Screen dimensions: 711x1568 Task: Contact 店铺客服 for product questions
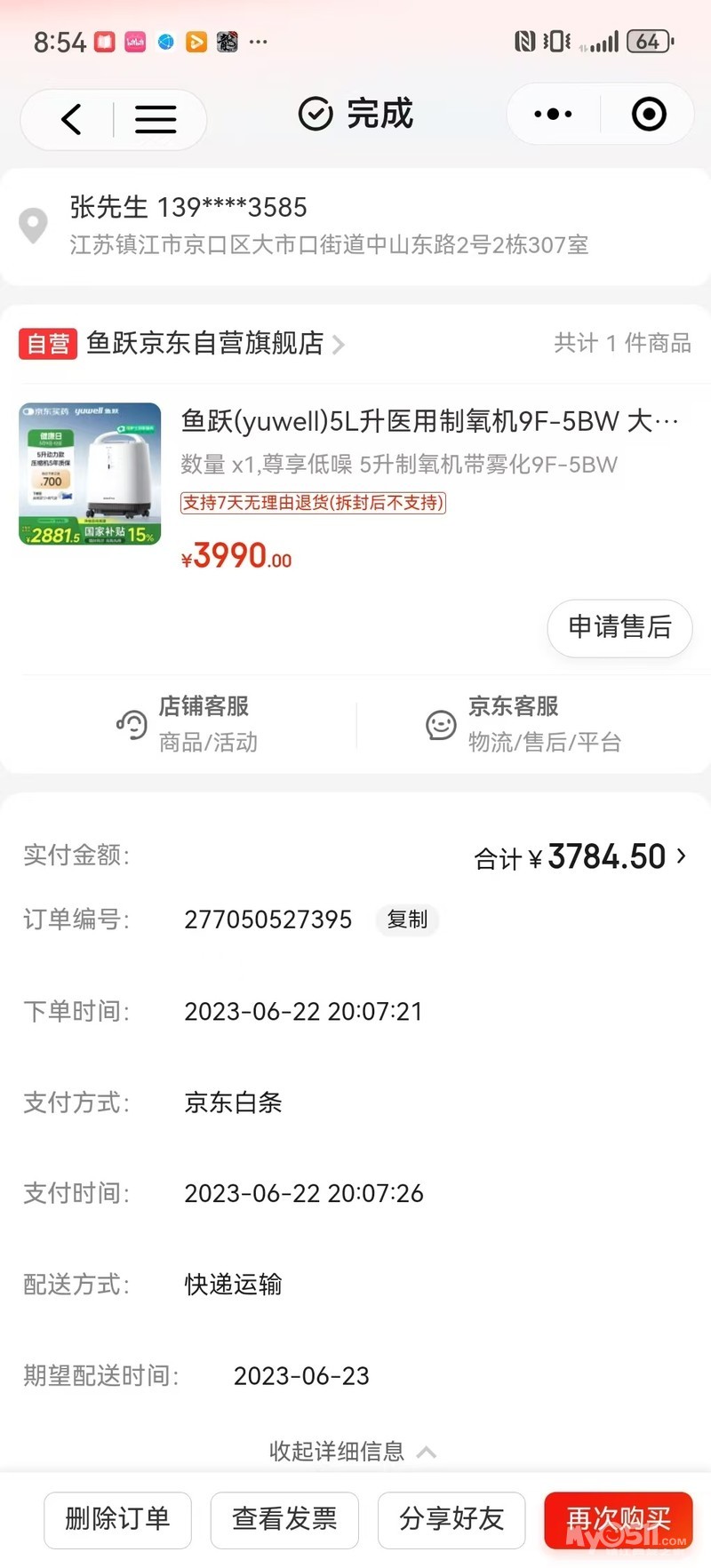pos(187,724)
